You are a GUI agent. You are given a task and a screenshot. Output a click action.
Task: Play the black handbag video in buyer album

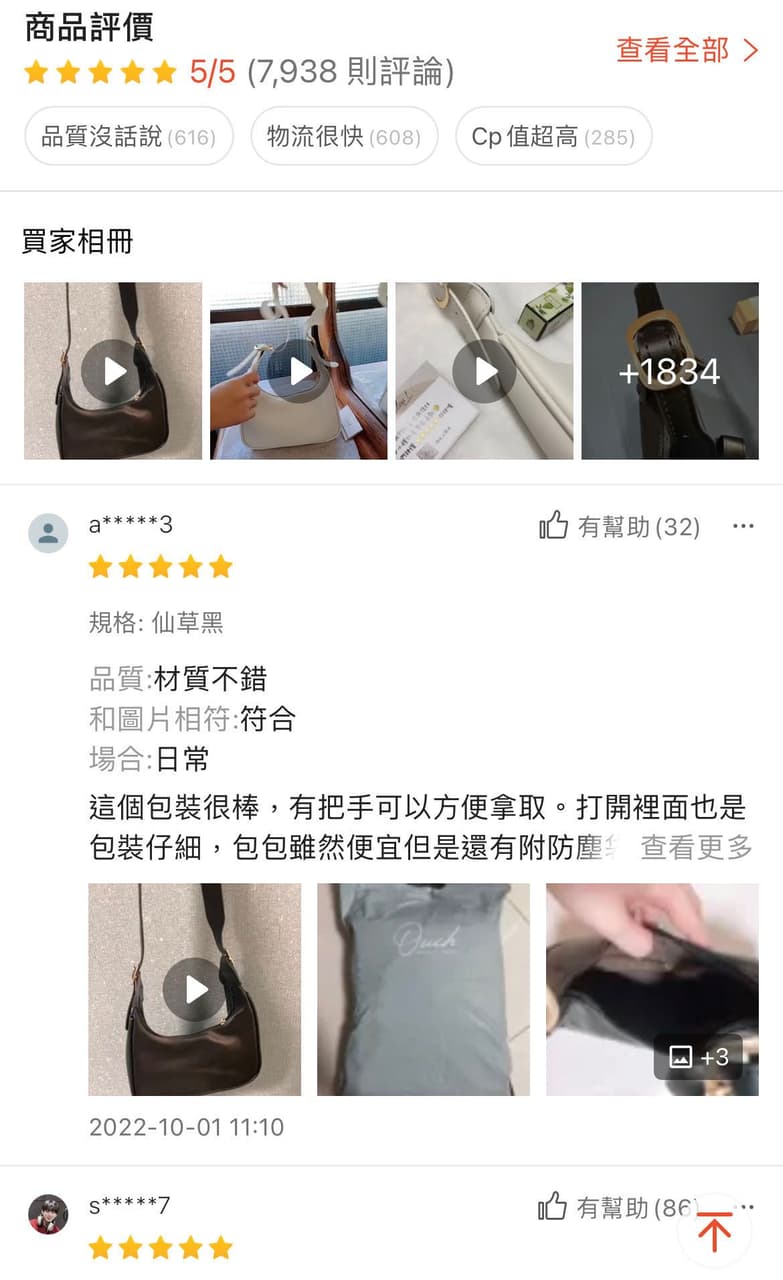click(x=111, y=370)
